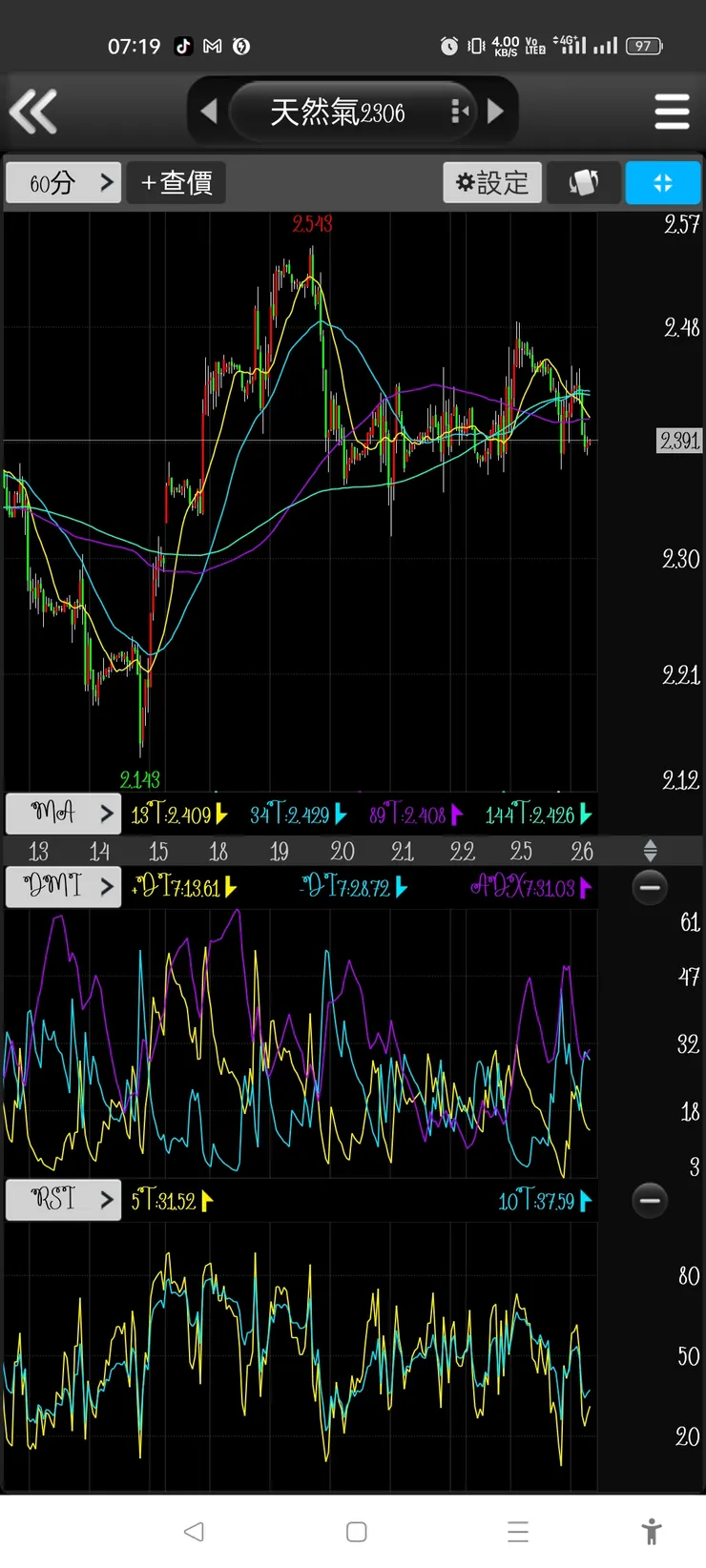The image size is (706, 1568).
Task: Switch to the next contract with right arrow
Action: [x=495, y=112]
